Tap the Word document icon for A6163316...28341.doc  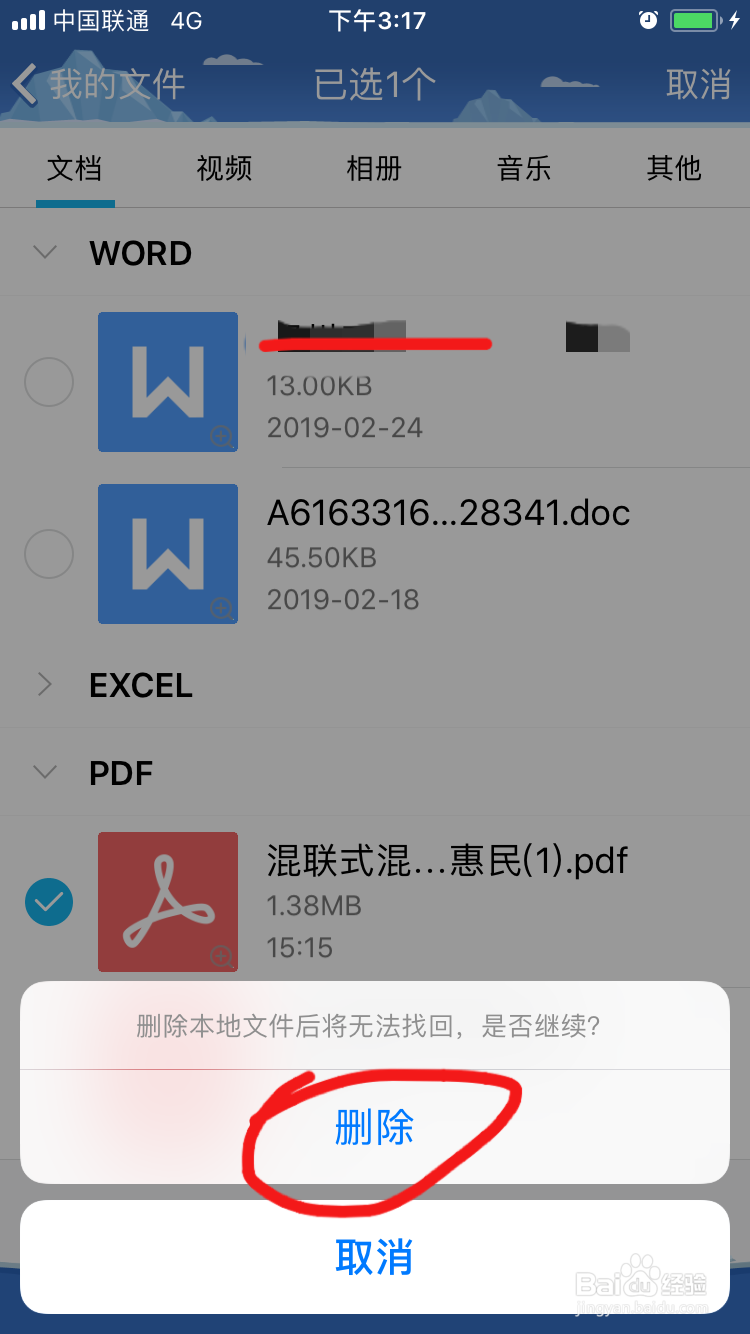tap(167, 553)
